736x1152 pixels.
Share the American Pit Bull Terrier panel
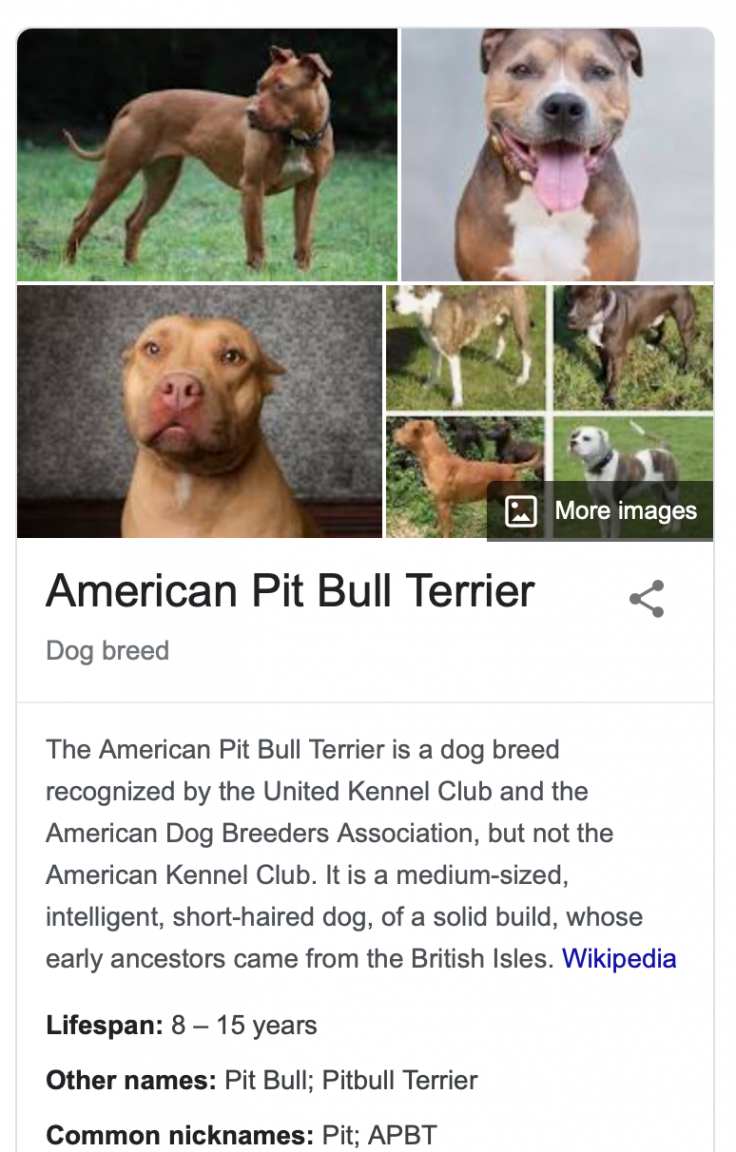(647, 598)
